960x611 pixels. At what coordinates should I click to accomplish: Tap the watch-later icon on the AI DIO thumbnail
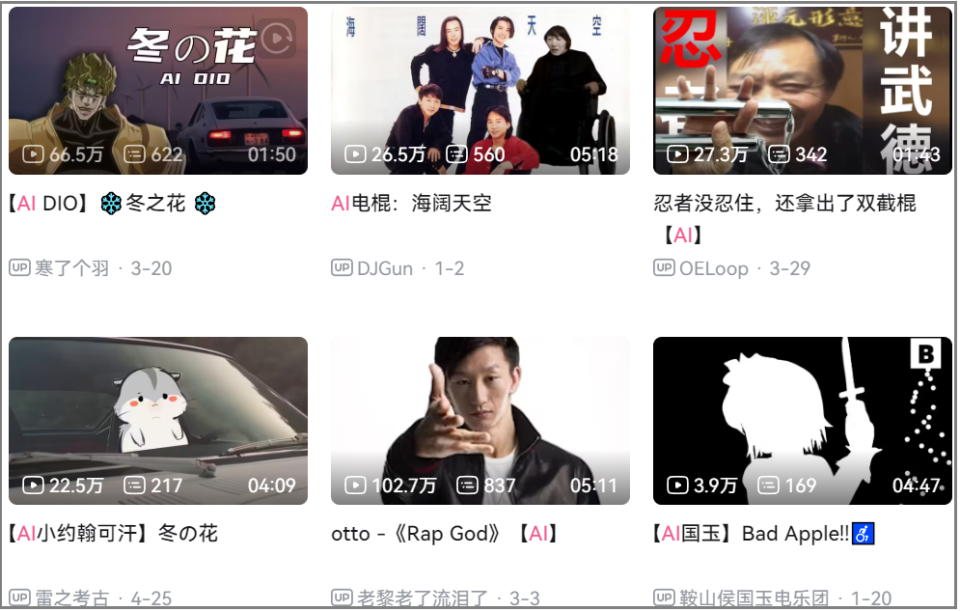point(276,38)
